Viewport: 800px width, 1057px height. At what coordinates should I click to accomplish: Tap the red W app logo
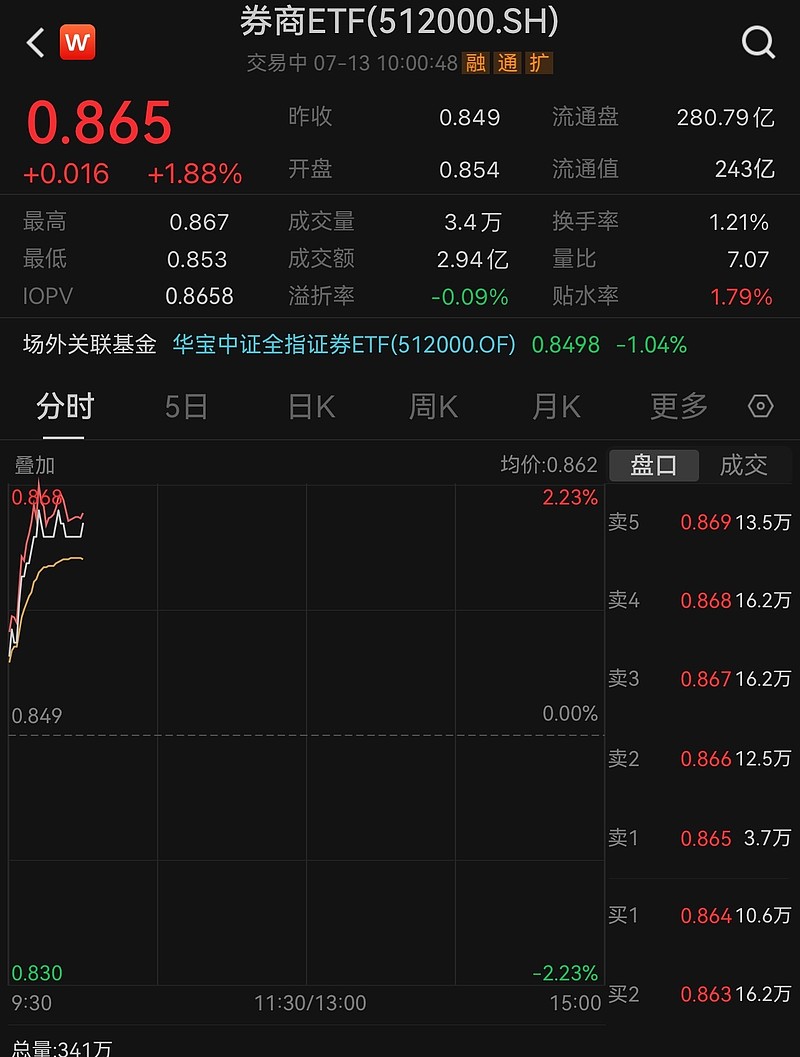tap(77, 43)
